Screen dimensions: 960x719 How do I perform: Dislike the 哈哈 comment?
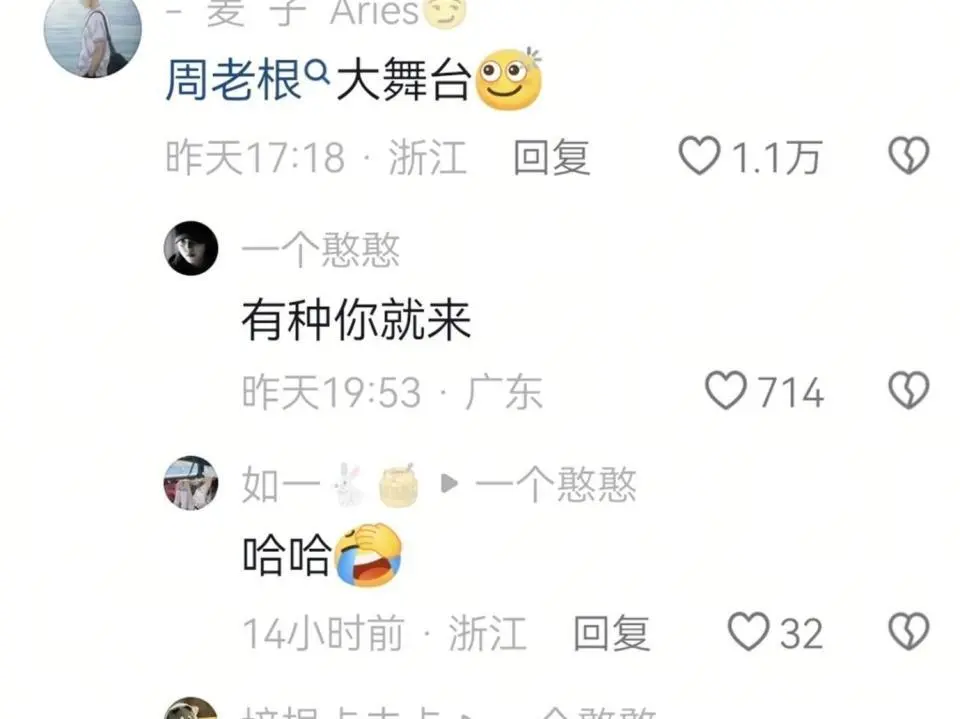pyautogui.click(x=909, y=632)
